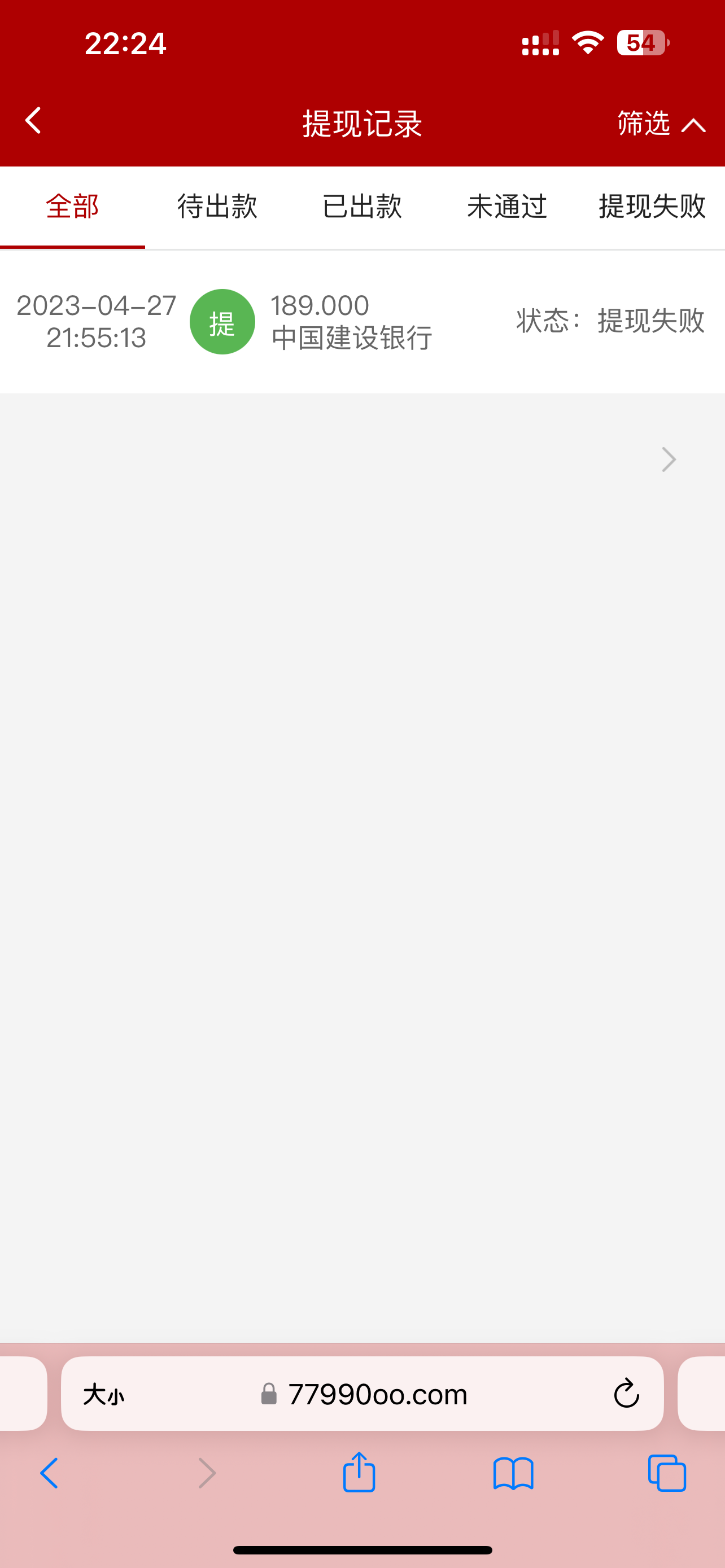Open the 大小 page settings in Safari
This screenshot has height=1568, width=725.
click(x=104, y=1394)
